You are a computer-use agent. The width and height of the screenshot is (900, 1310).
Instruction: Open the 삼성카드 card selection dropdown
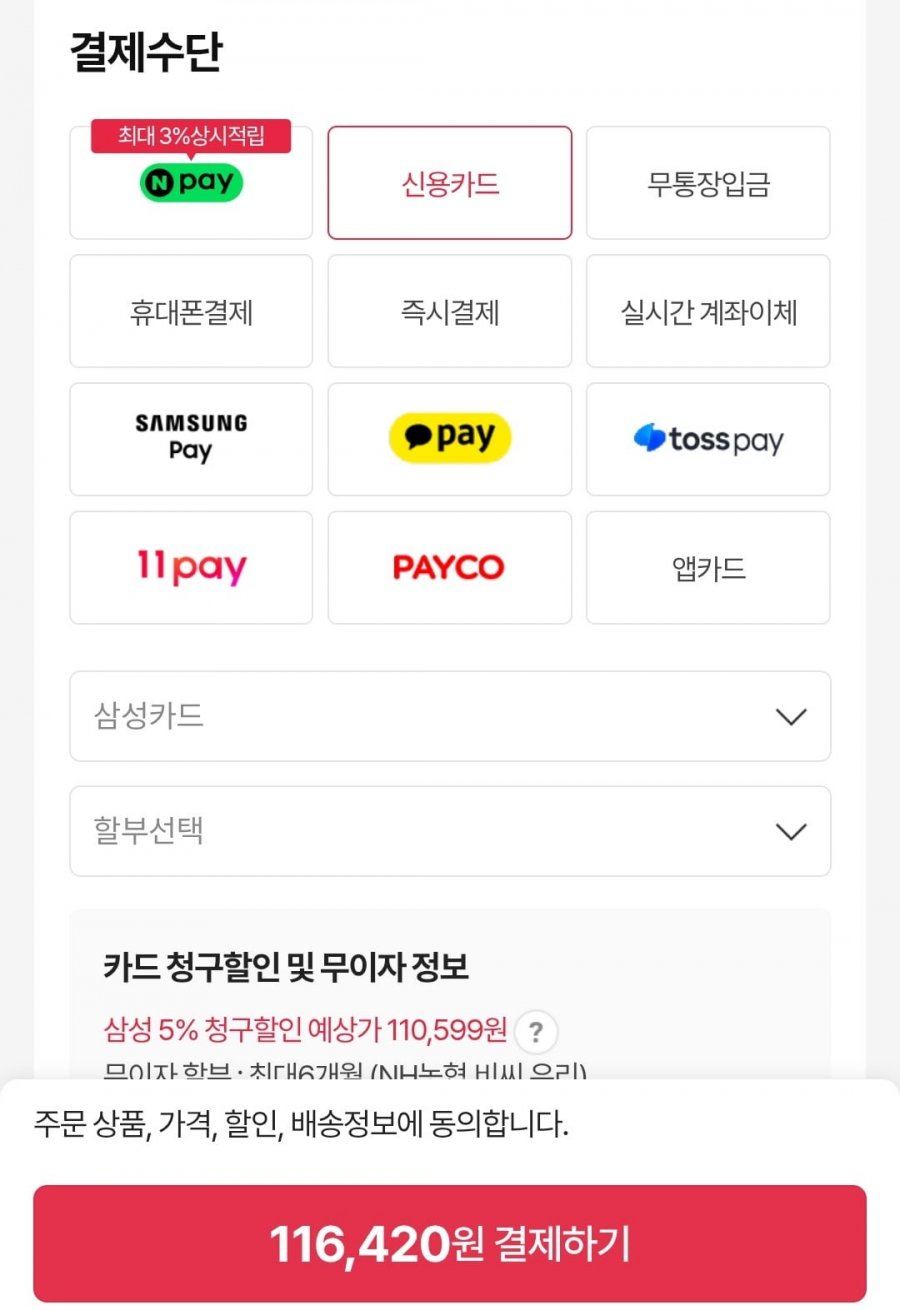click(450, 716)
